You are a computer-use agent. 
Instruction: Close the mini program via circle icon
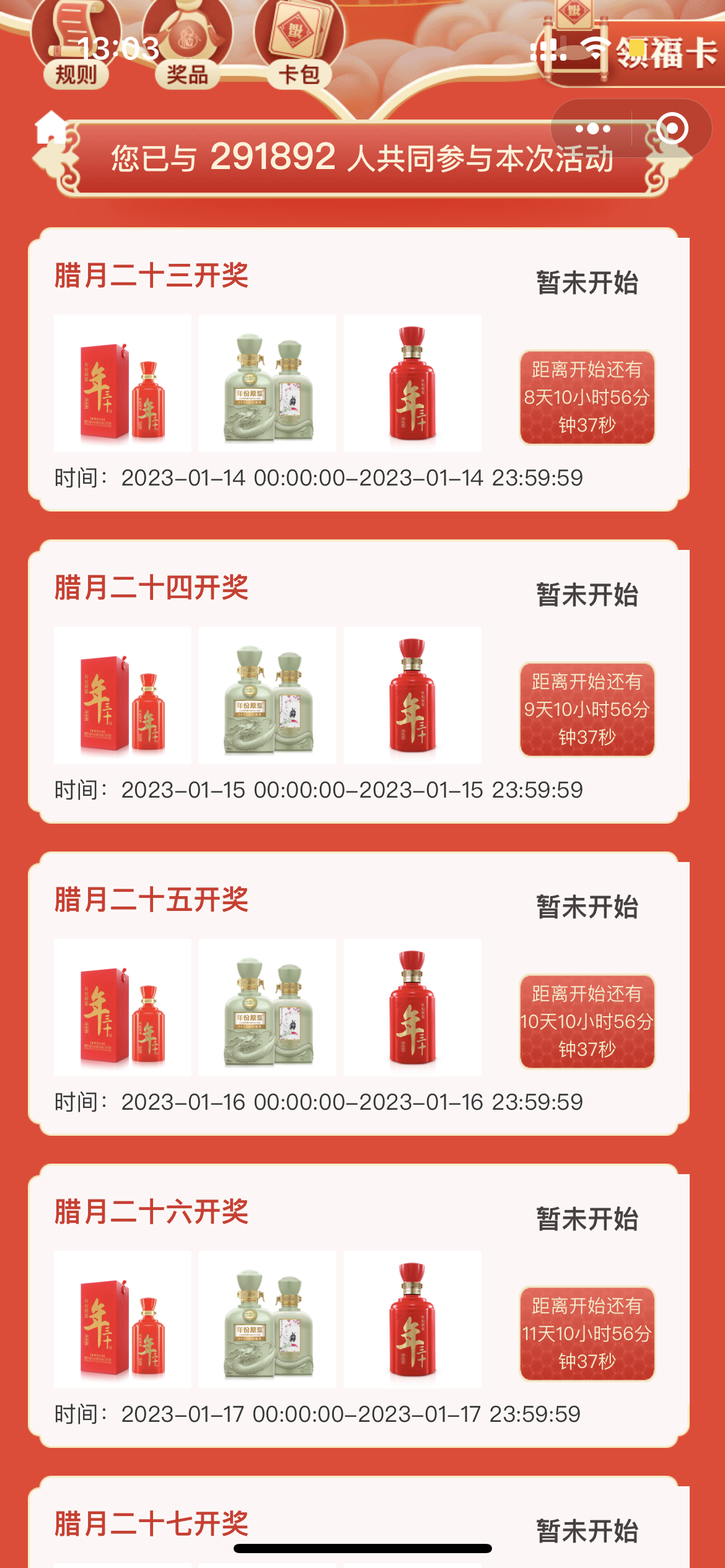click(x=672, y=129)
